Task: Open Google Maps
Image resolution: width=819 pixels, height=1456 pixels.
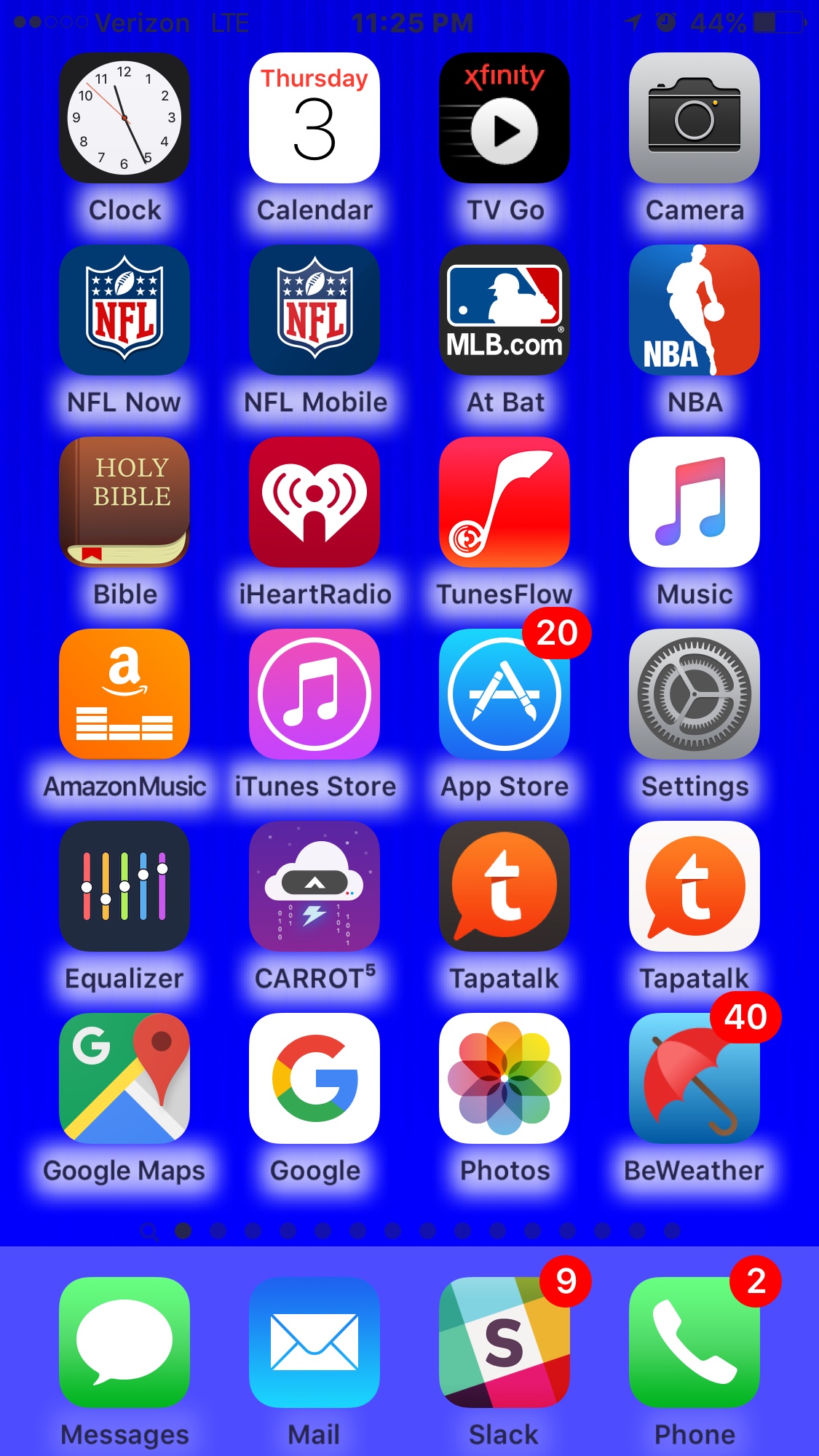Action: 124,1078
